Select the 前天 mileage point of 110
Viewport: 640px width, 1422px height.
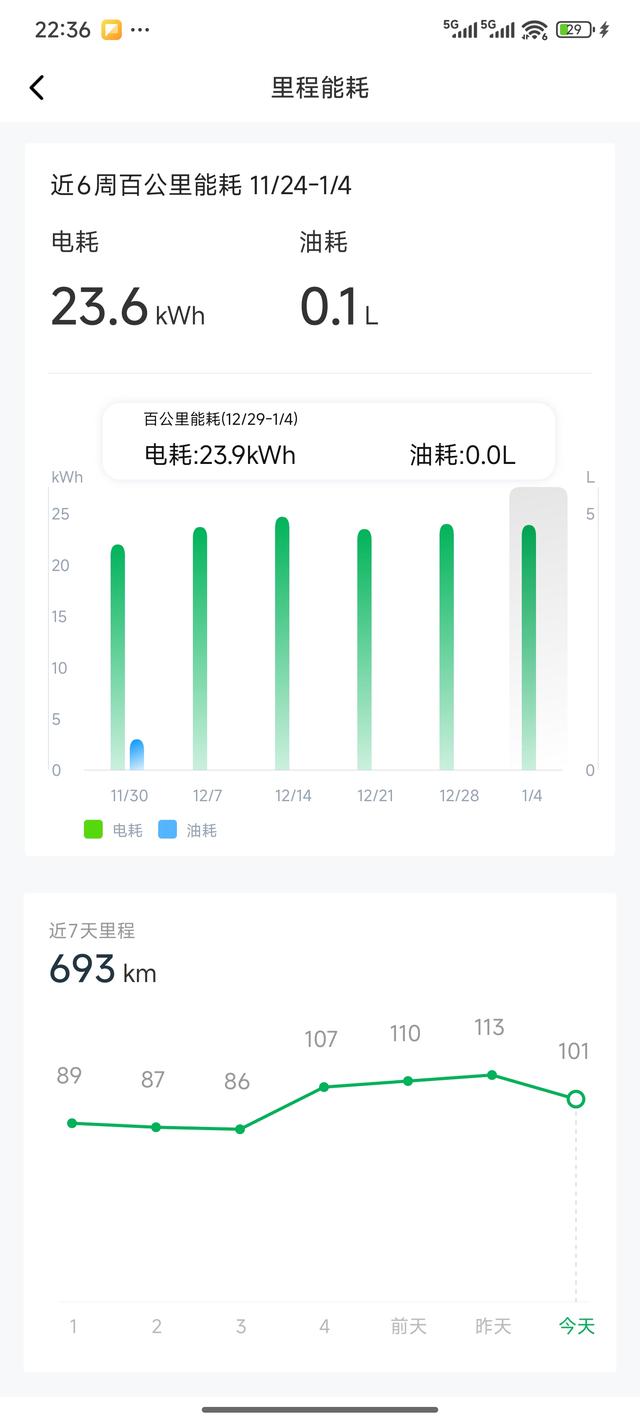coord(408,1081)
